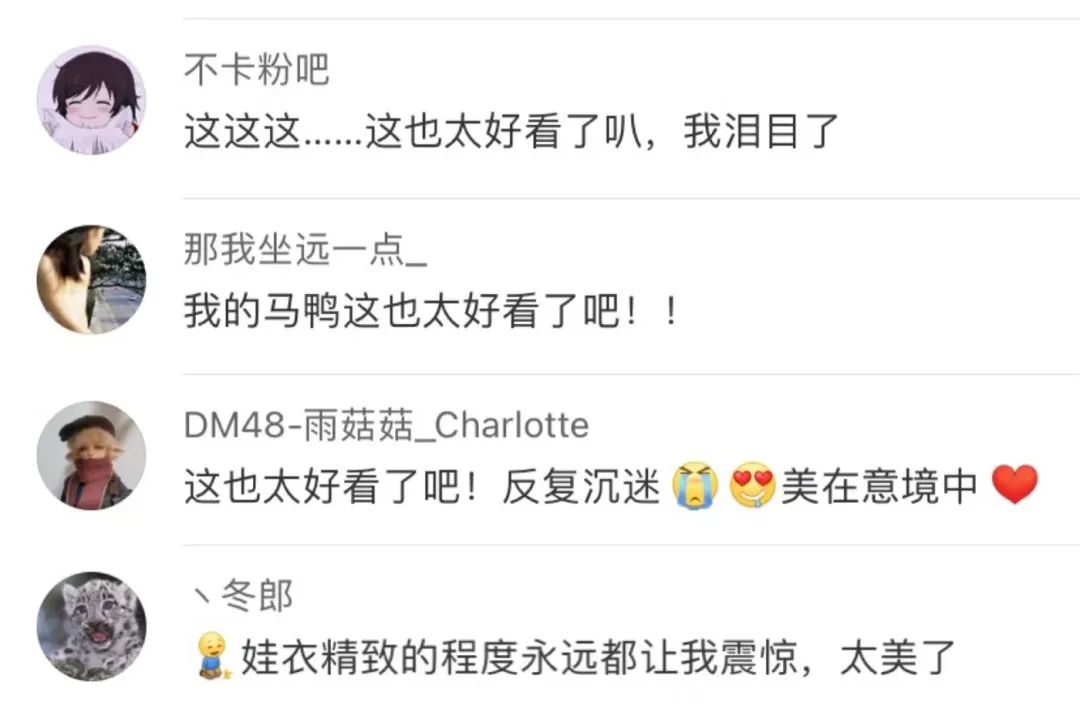Open DM48-雨菇菇_Charlotte's avatar
1080x709 pixels.
[x=91, y=456]
